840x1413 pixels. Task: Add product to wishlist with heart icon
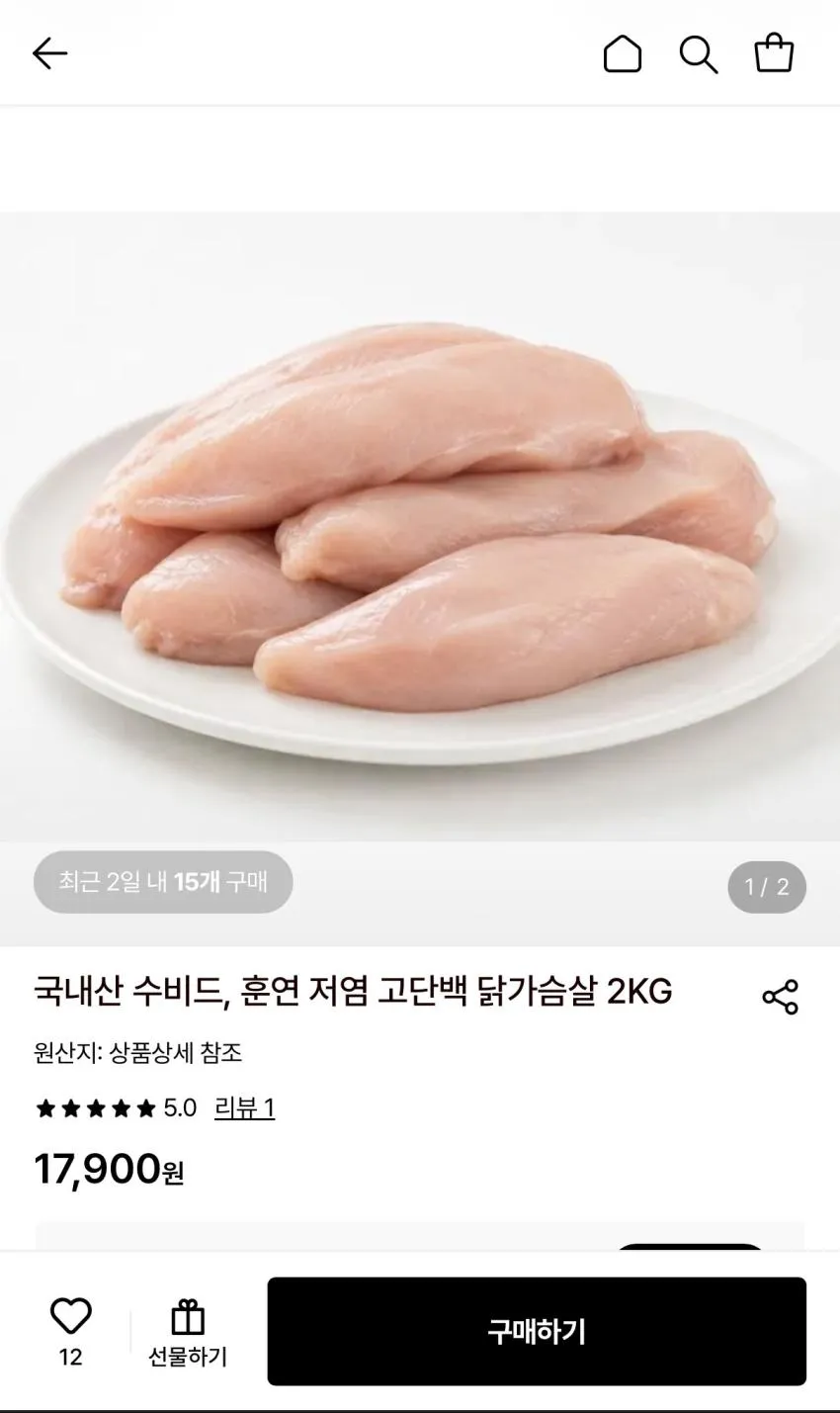pos(71,1316)
